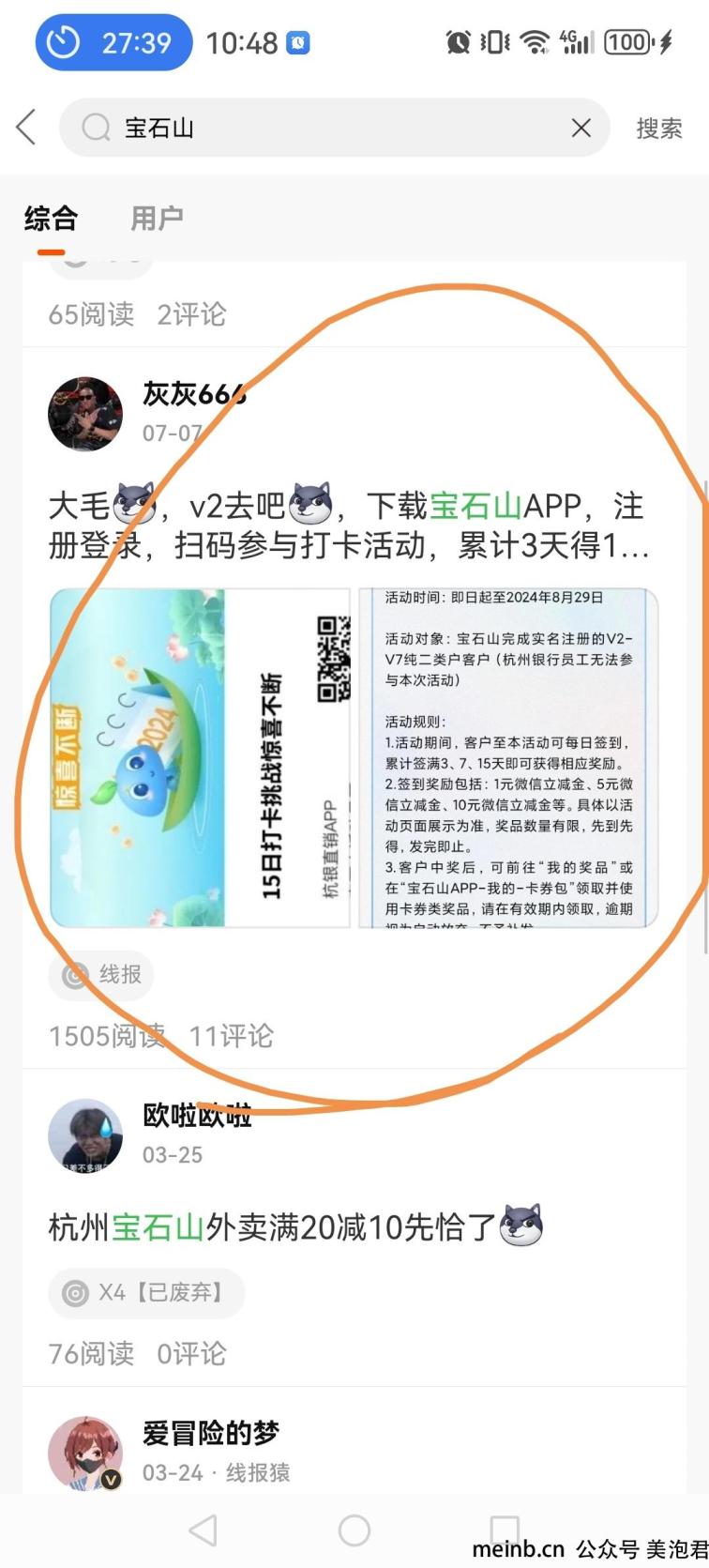This screenshot has height=1568, width=709.
Task: Go back using the top-left arrow
Action: [27, 128]
